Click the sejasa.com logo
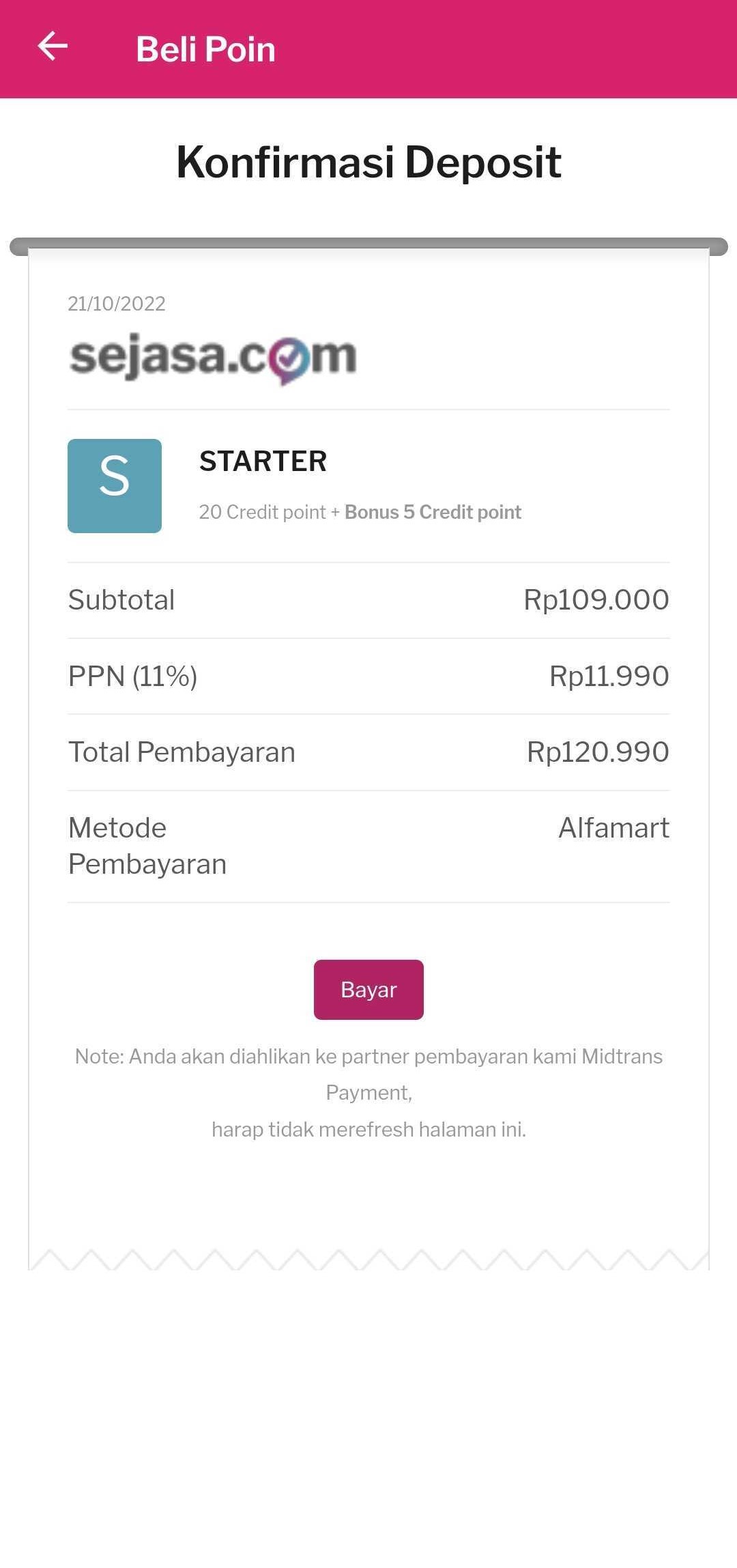737x1568 pixels. [x=212, y=356]
